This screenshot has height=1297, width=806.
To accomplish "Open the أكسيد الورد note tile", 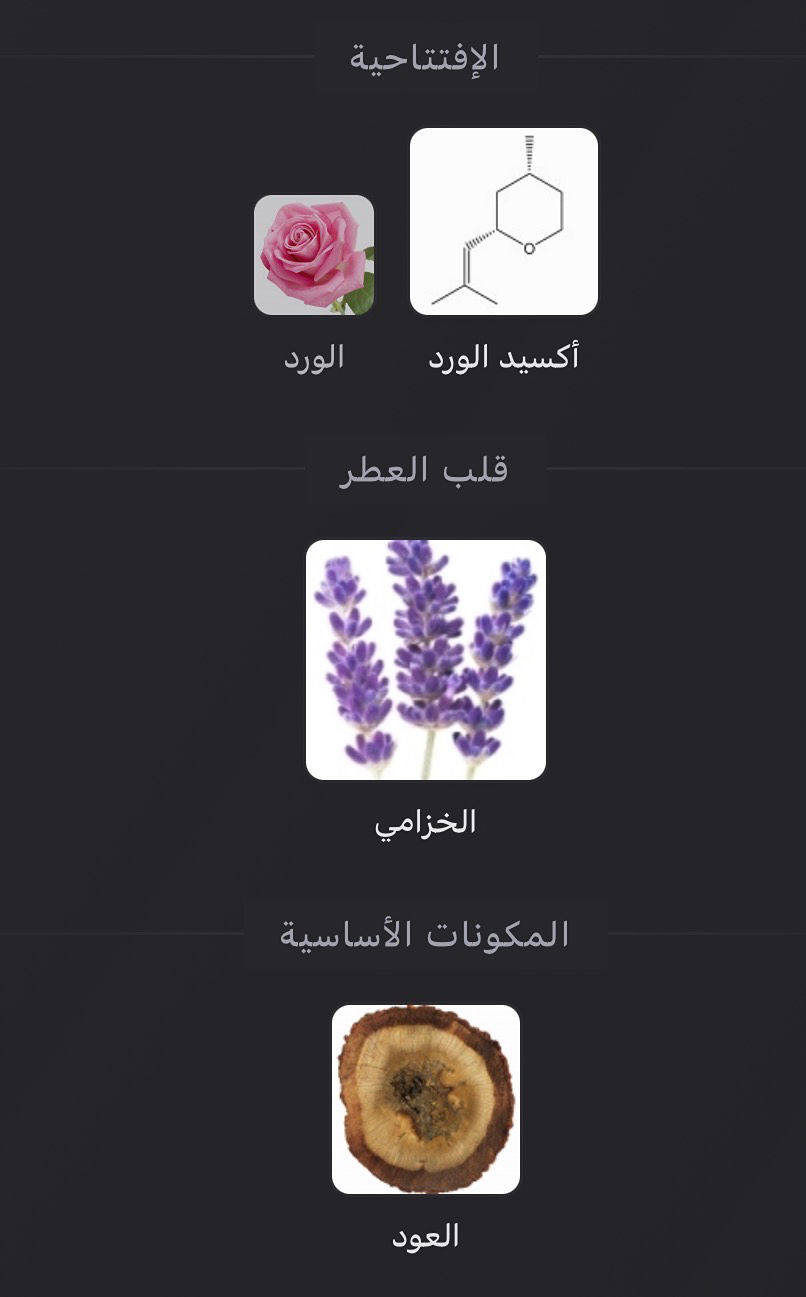I will tap(504, 222).
